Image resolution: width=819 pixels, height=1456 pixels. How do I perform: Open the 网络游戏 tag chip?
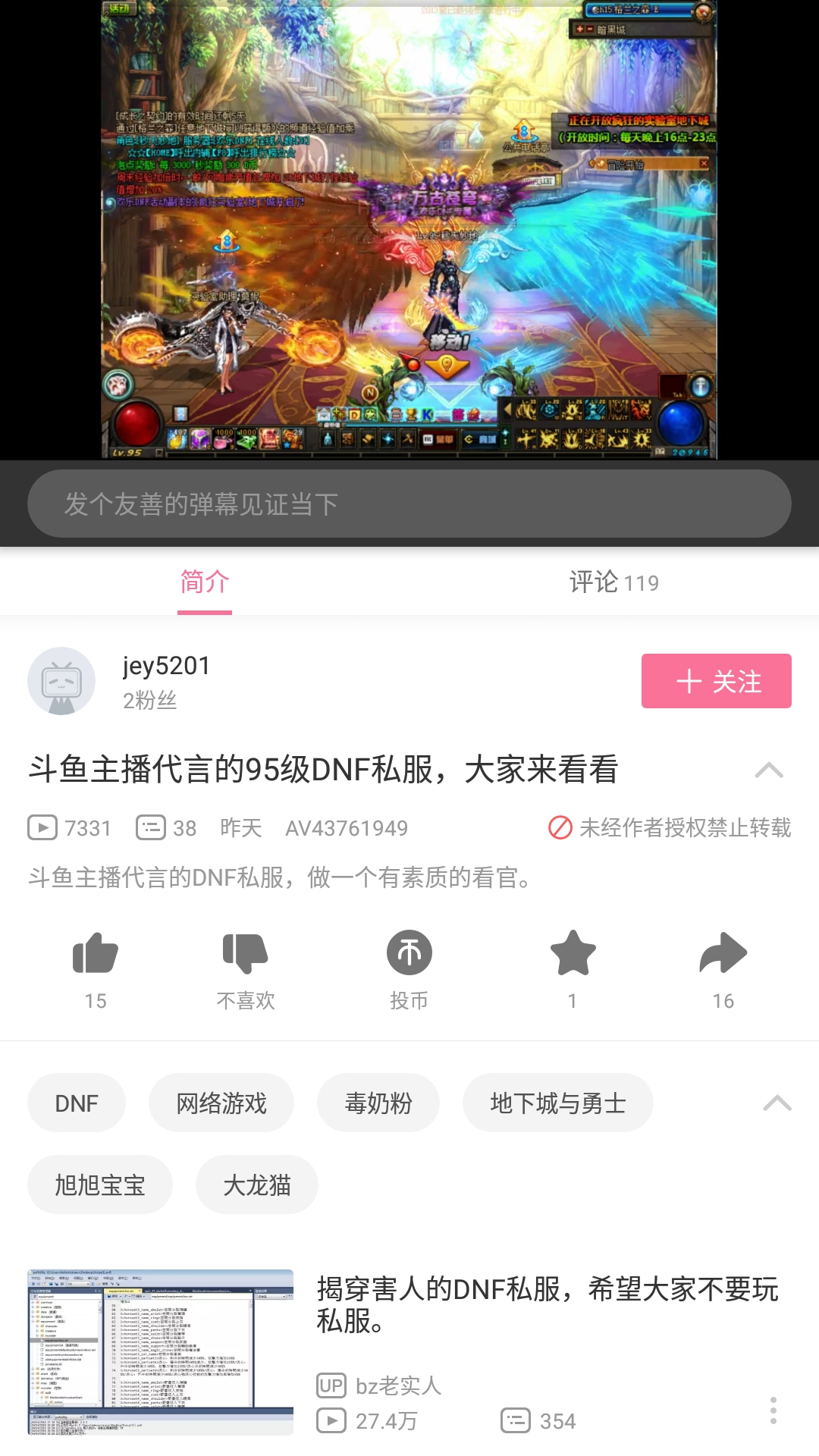point(221,1103)
